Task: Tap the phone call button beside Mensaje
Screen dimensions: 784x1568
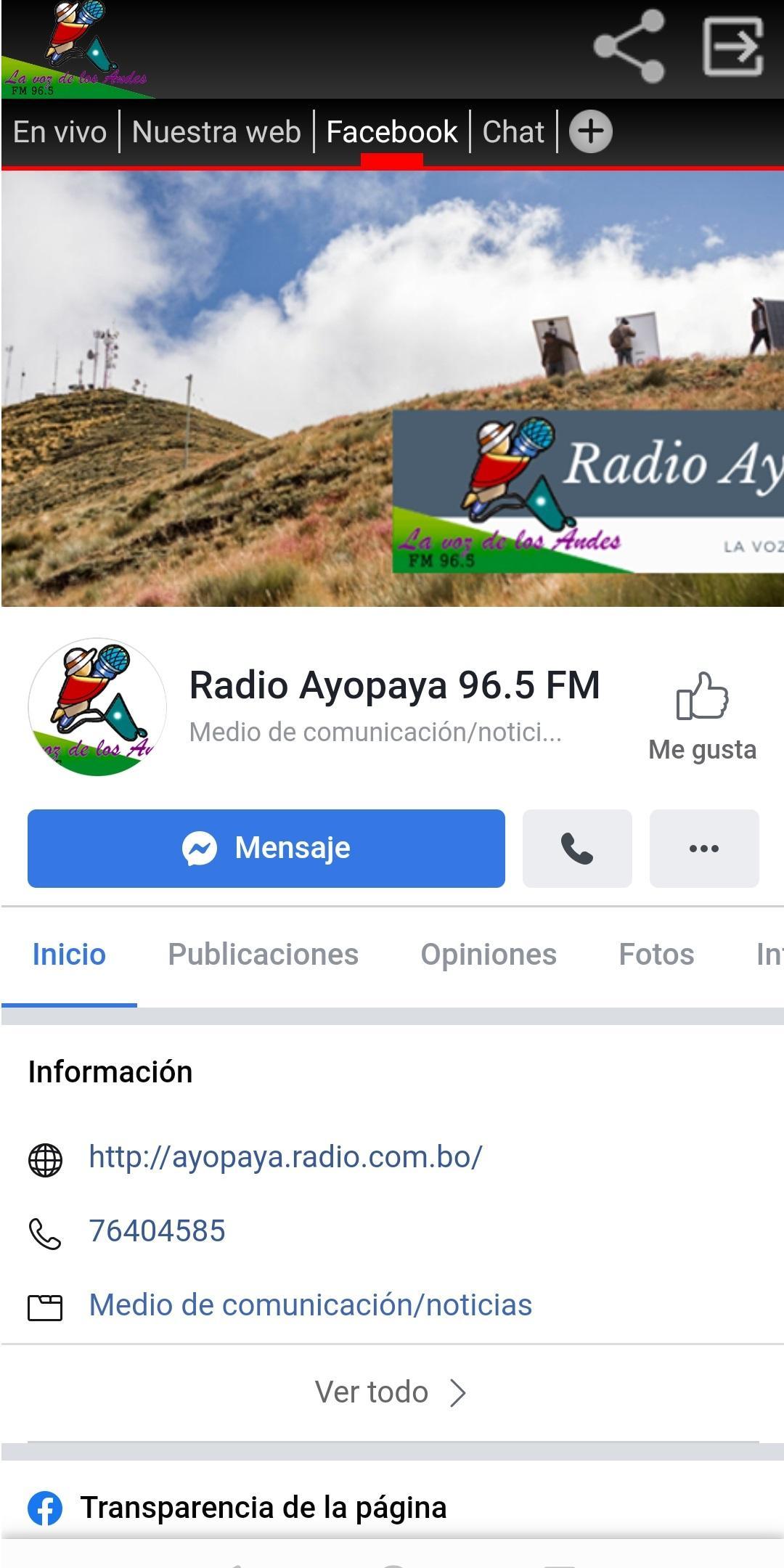Action: pyautogui.click(x=577, y=848)
